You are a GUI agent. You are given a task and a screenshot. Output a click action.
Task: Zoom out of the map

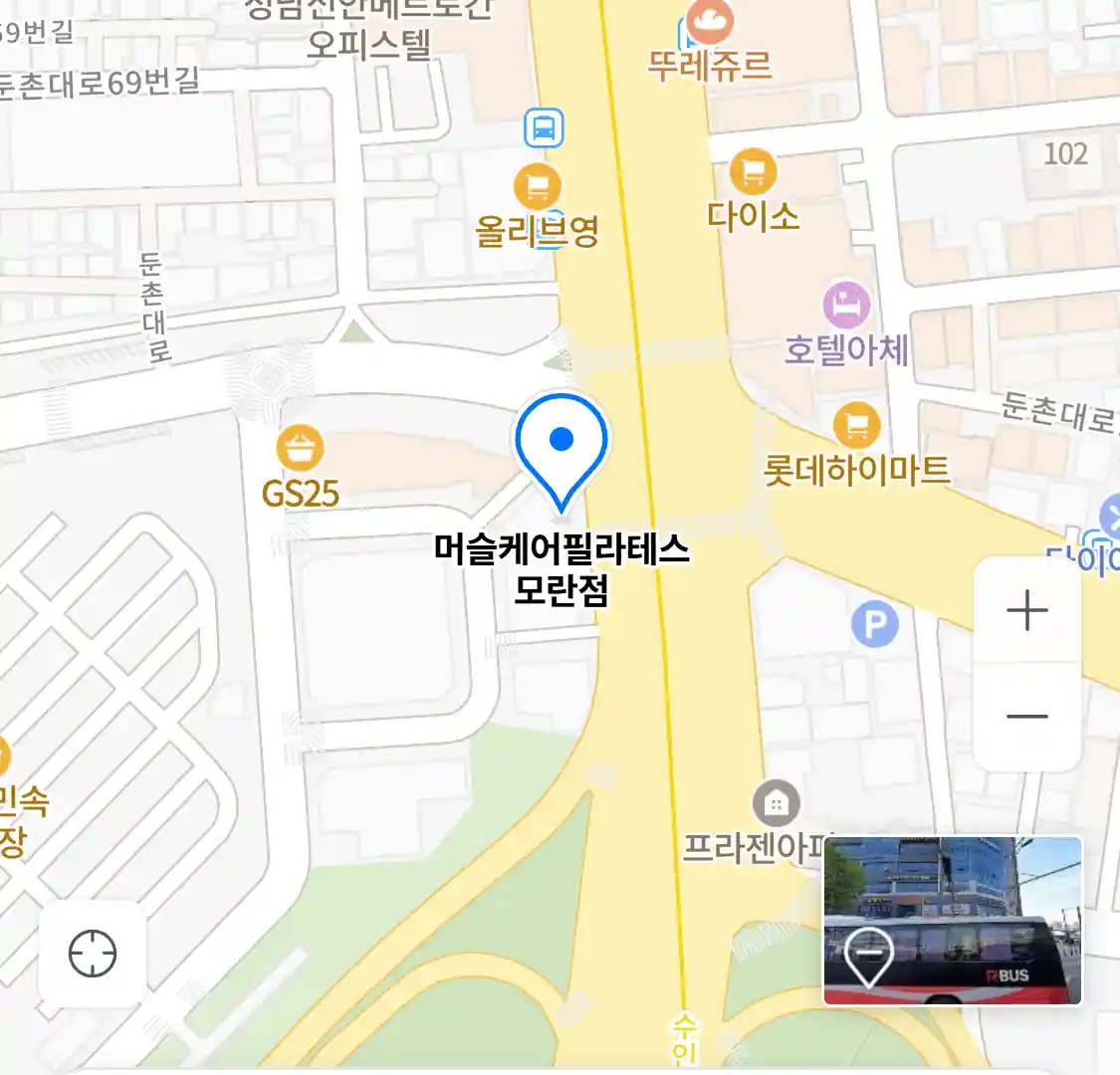[x=1027, y=717]
